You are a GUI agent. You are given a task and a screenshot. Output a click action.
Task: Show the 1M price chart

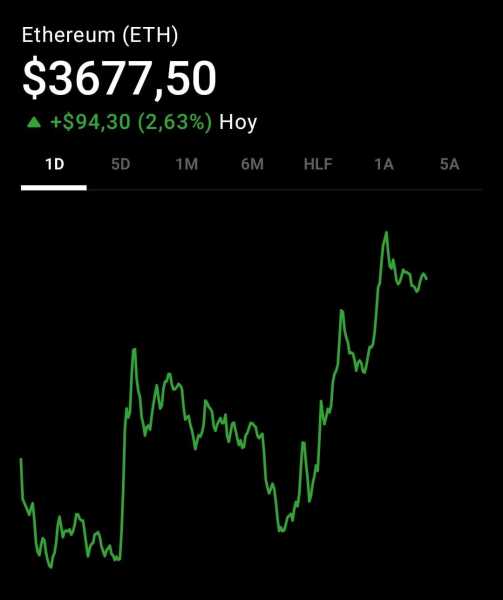pyautogui.click(x=187, y=165)
